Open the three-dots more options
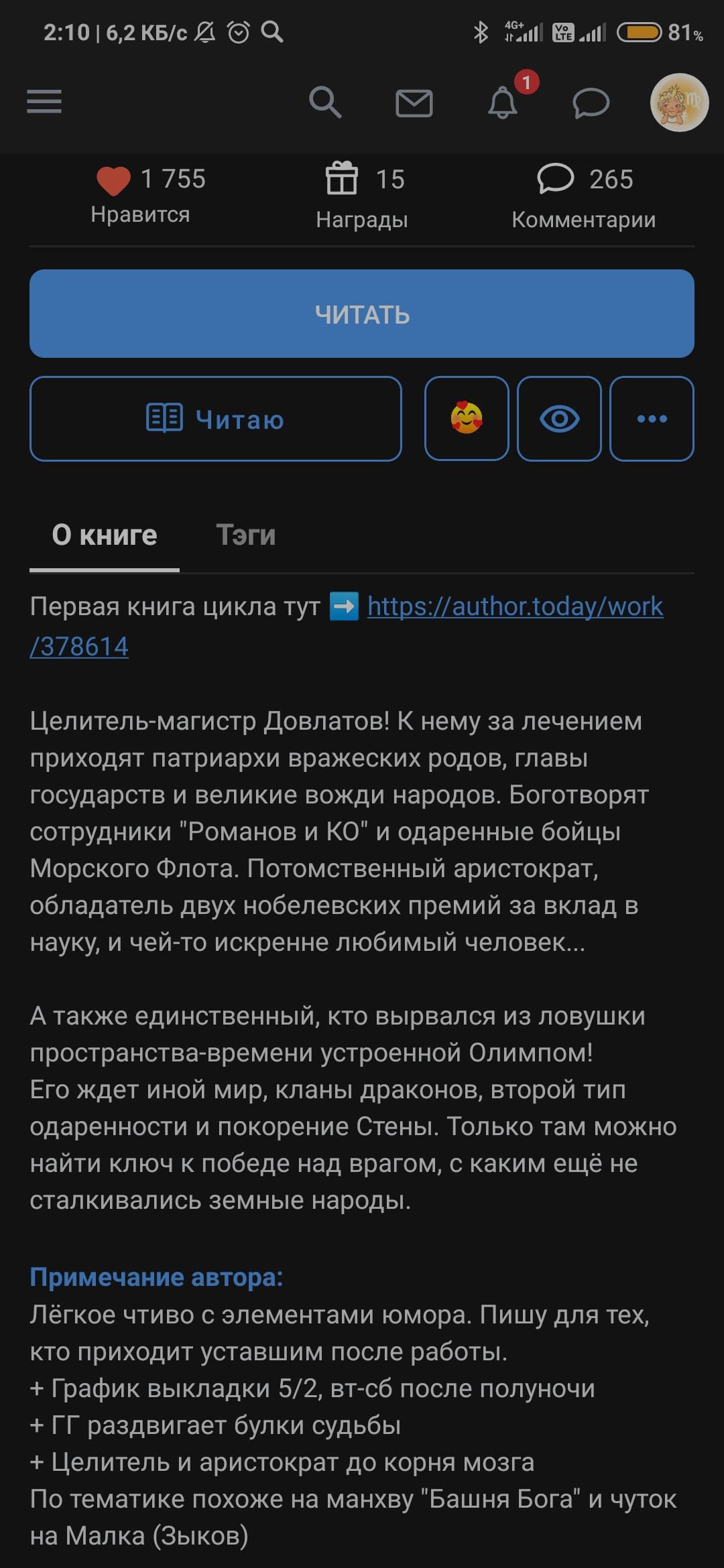The height and width of the screenshot is (1568, 724). (x=652, y=419)
